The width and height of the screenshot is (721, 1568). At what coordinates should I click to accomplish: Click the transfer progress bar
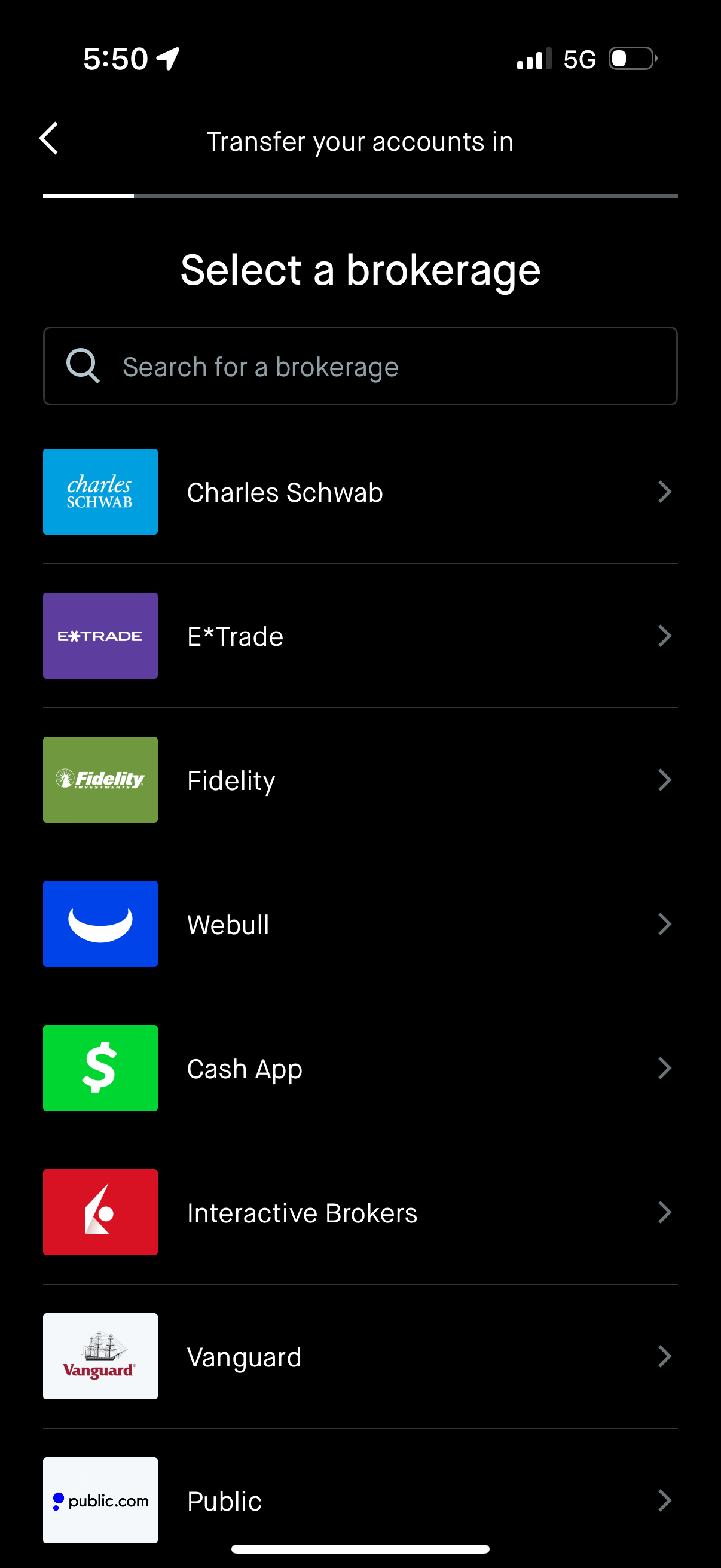coord(360,196)
